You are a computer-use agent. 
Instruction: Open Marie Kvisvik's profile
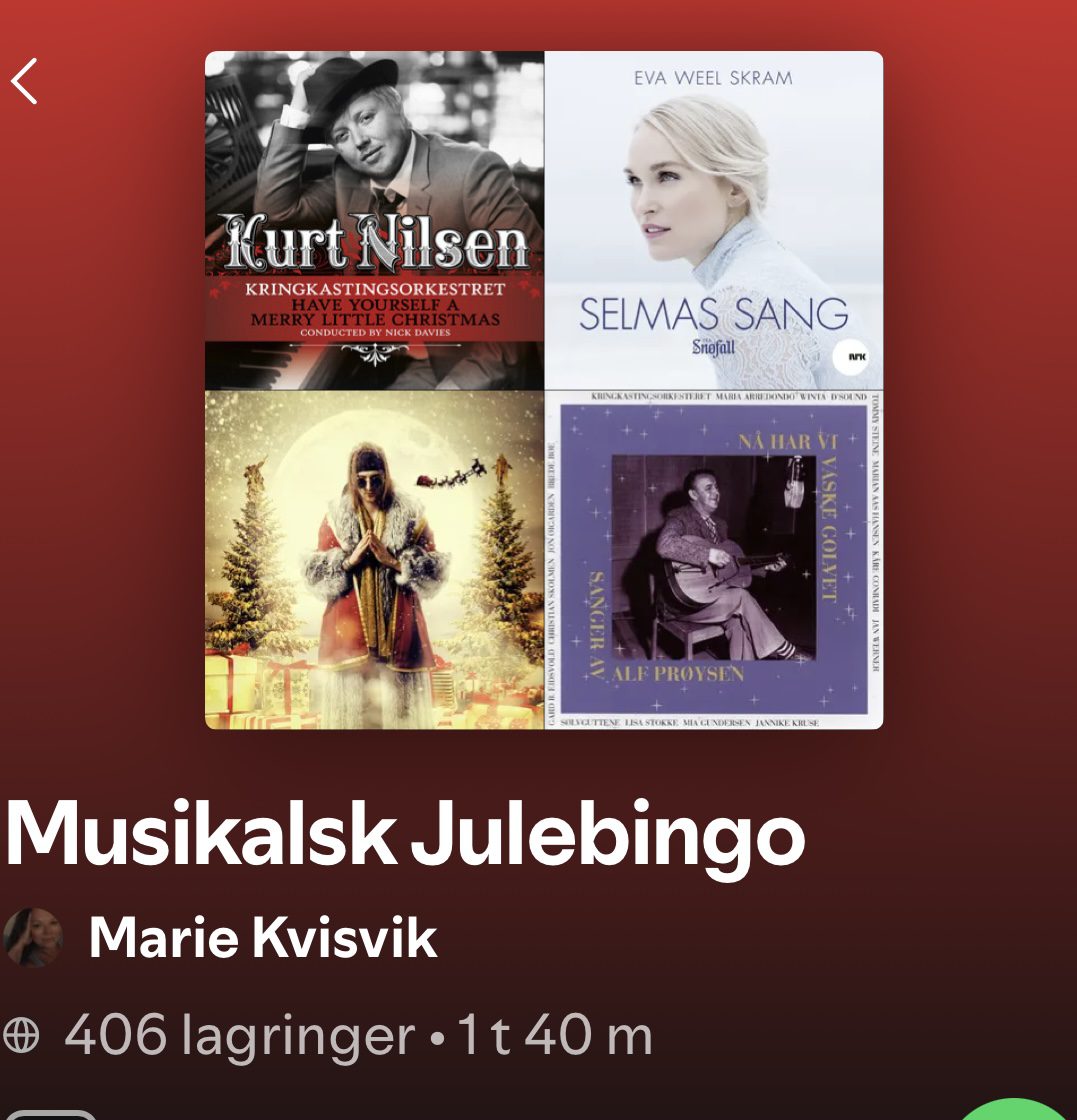pyautogui.click(x=262, y=938)
